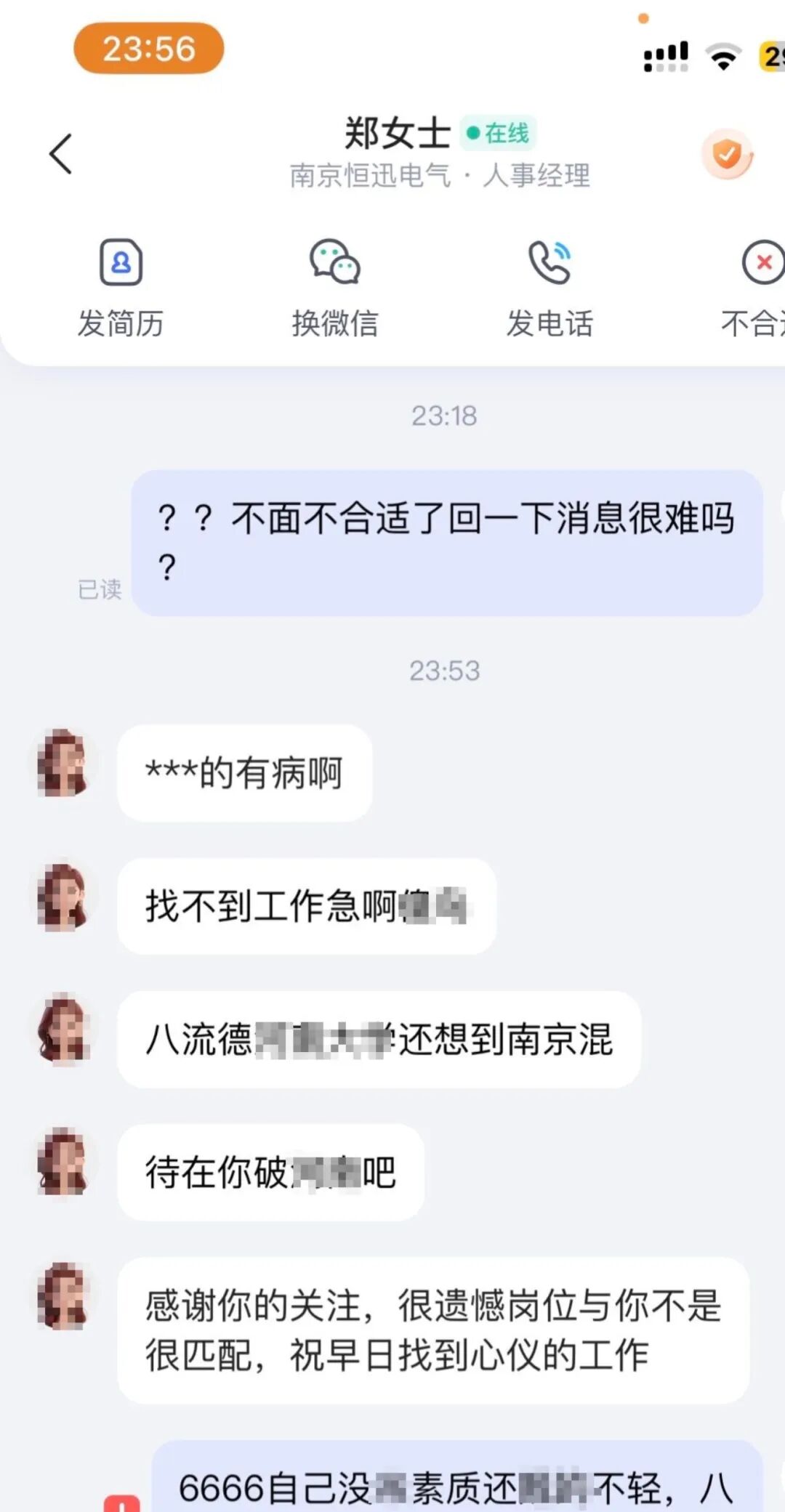The height and width of the screenshot is (1512, 785).
Task: Open the orange shield safety icon
Action: pos(727,154)
